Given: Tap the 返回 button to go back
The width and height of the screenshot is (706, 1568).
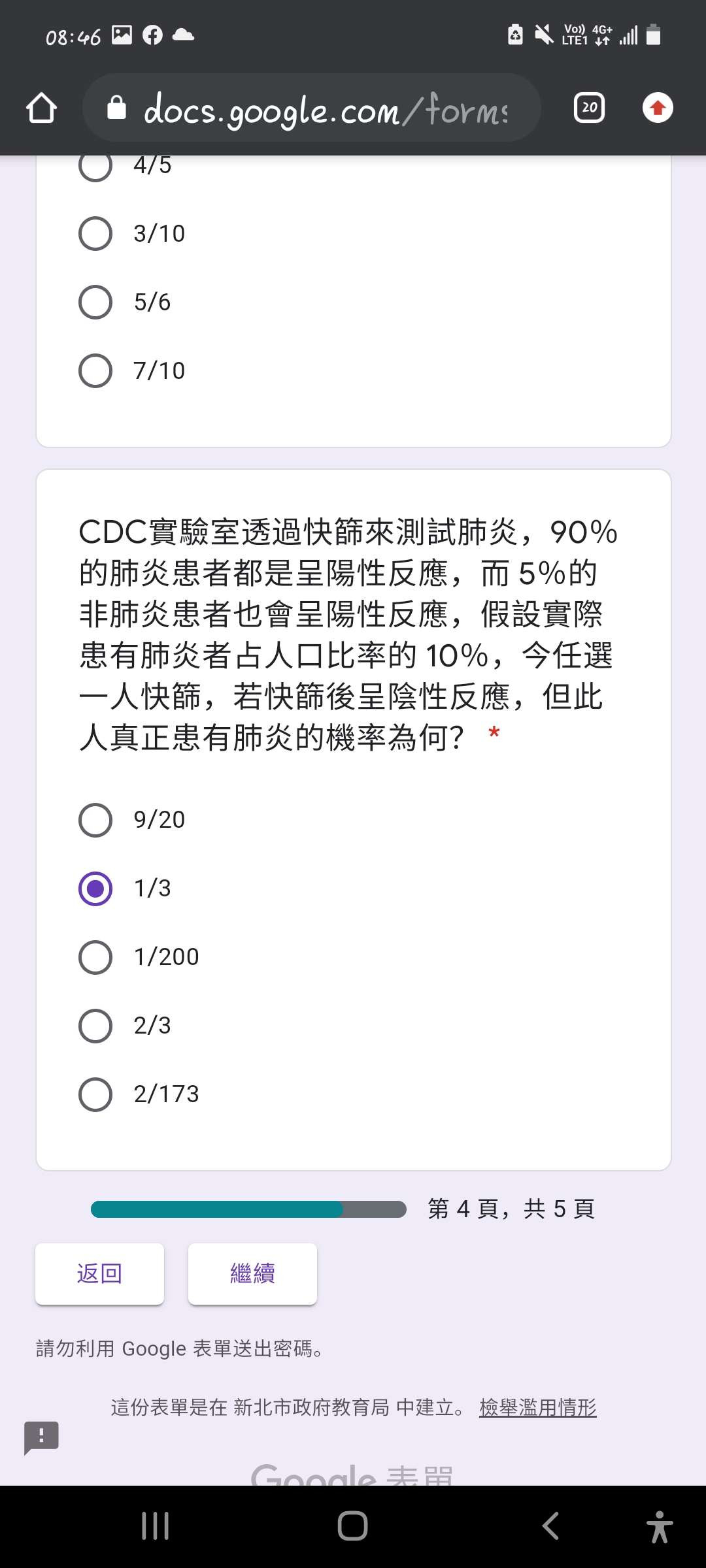Looking at the screenshot, I should coord(99,1274).
